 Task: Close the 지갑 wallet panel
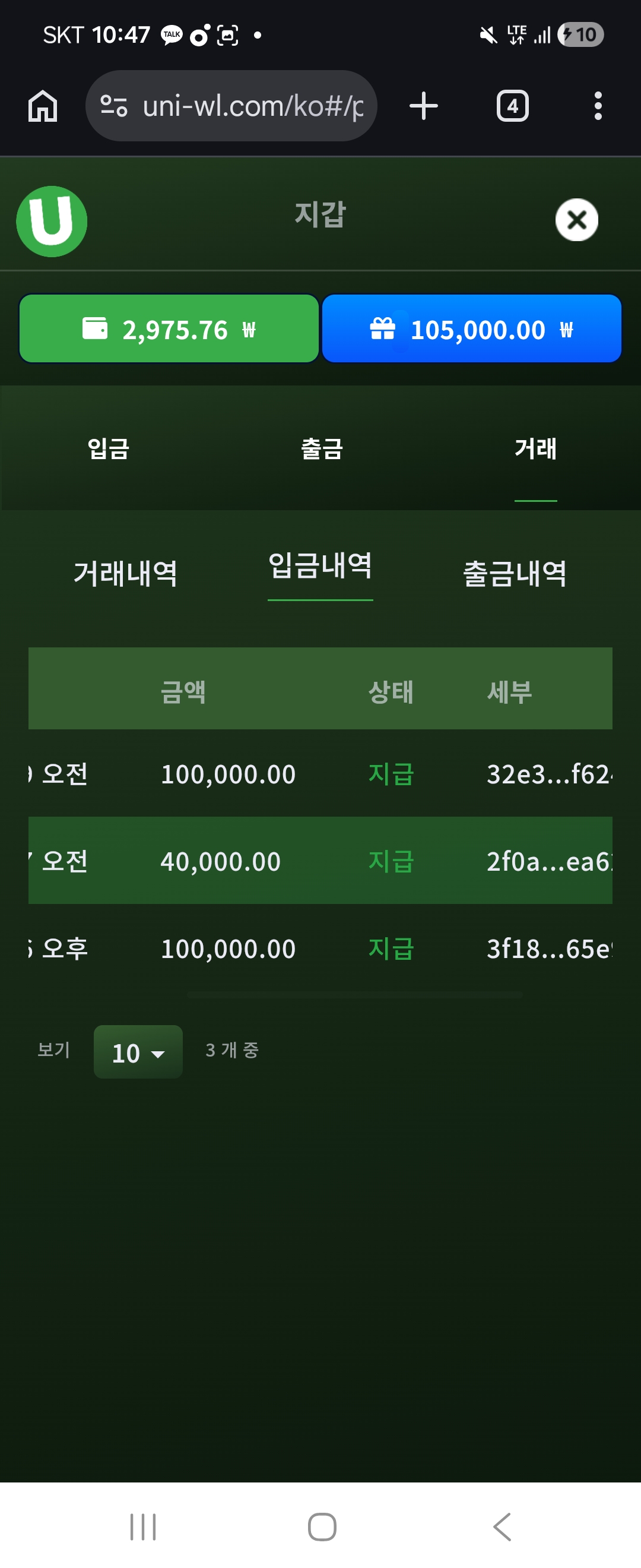pos(576,220)
